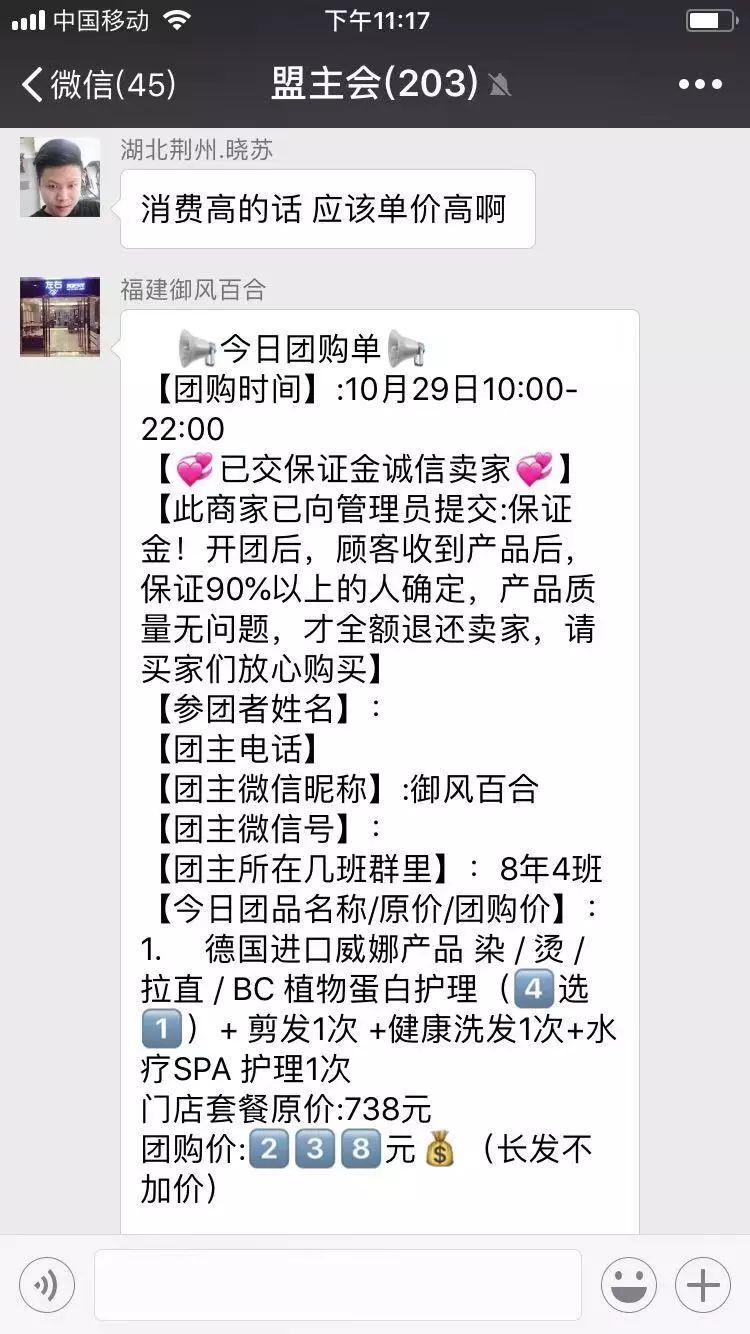Tap the muted bell icon beside group title
The height and width of the screenshot is (1334, 750).
click(501, 85)
